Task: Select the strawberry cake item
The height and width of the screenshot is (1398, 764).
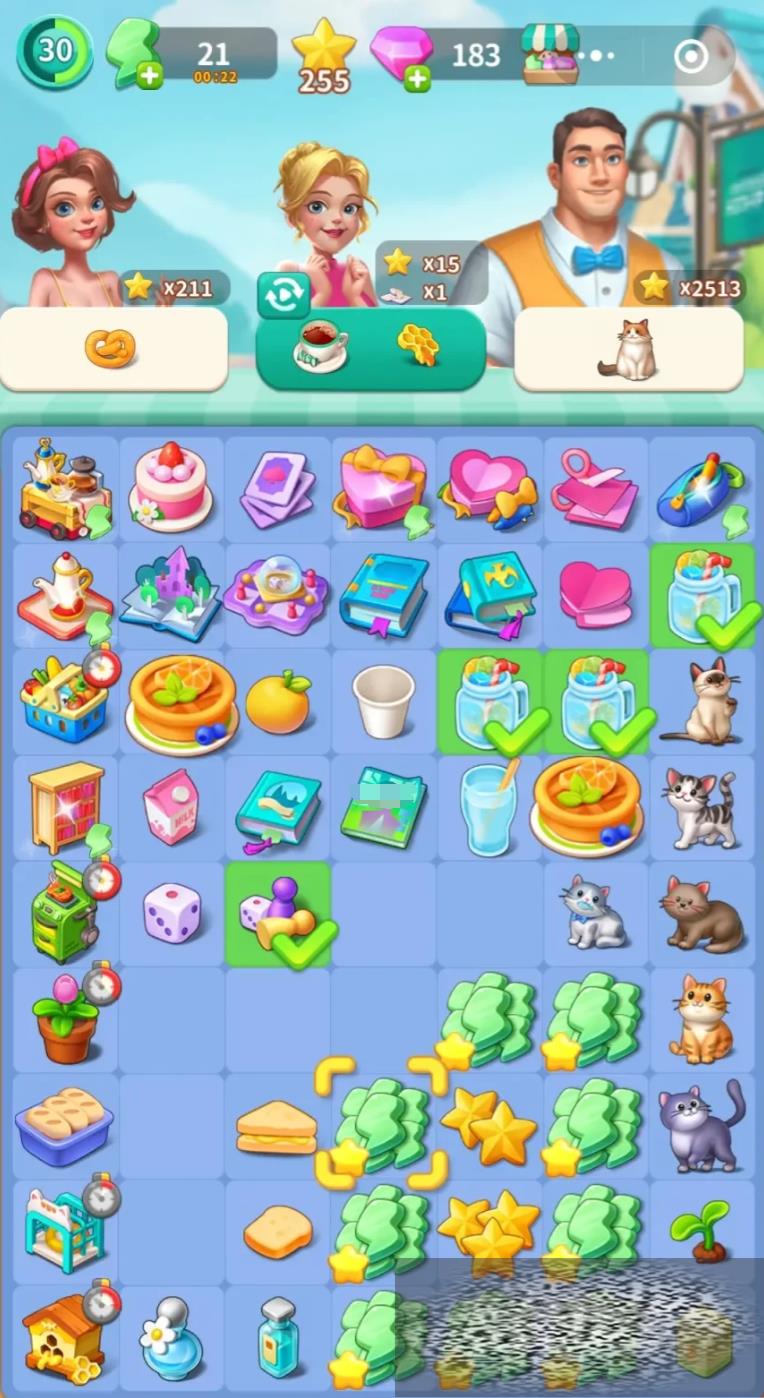Action: pos(172,484)
